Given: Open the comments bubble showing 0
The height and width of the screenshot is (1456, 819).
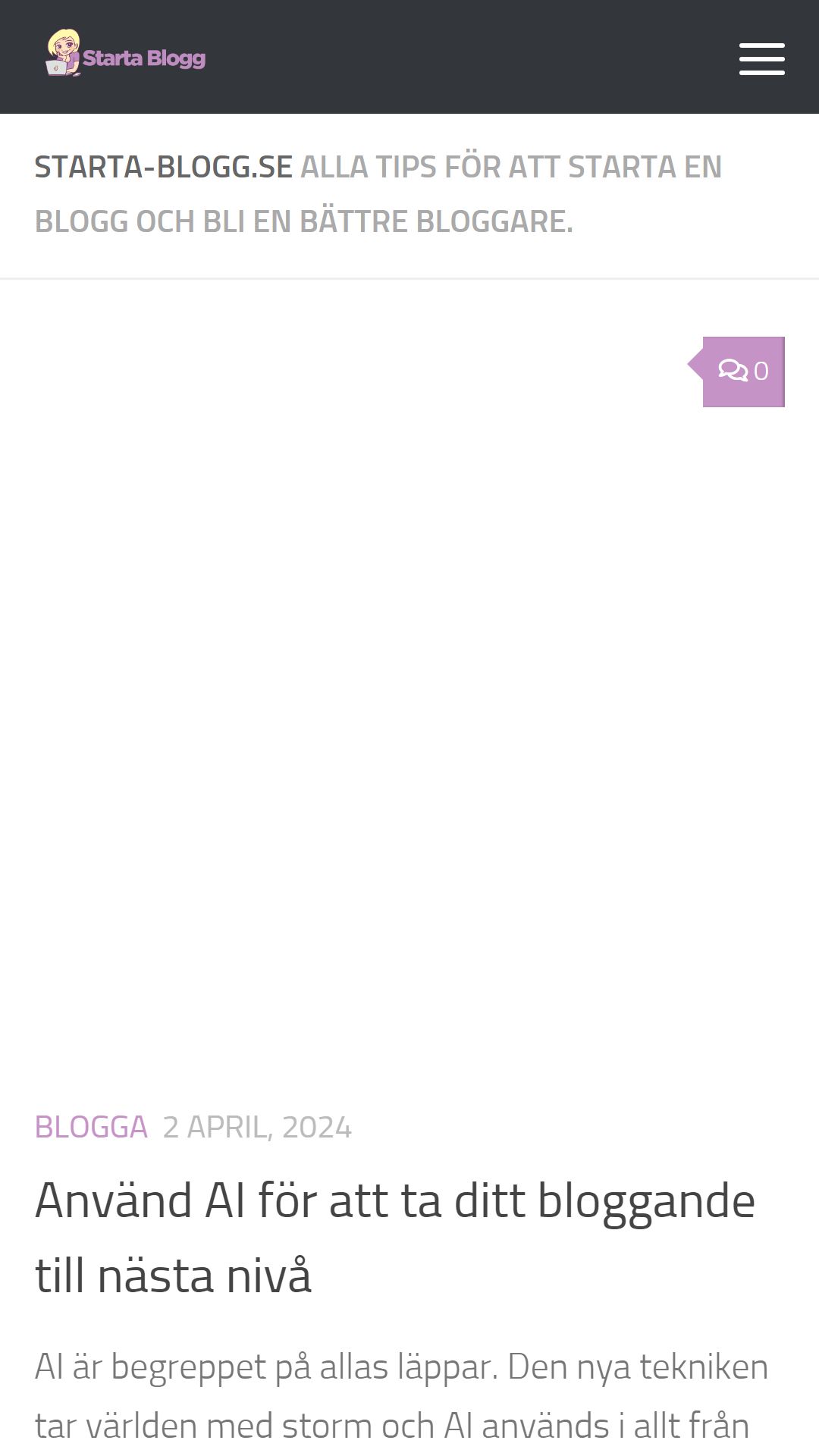Looking at the screenshot, I should pyautogui.click(x=743, y=372).
